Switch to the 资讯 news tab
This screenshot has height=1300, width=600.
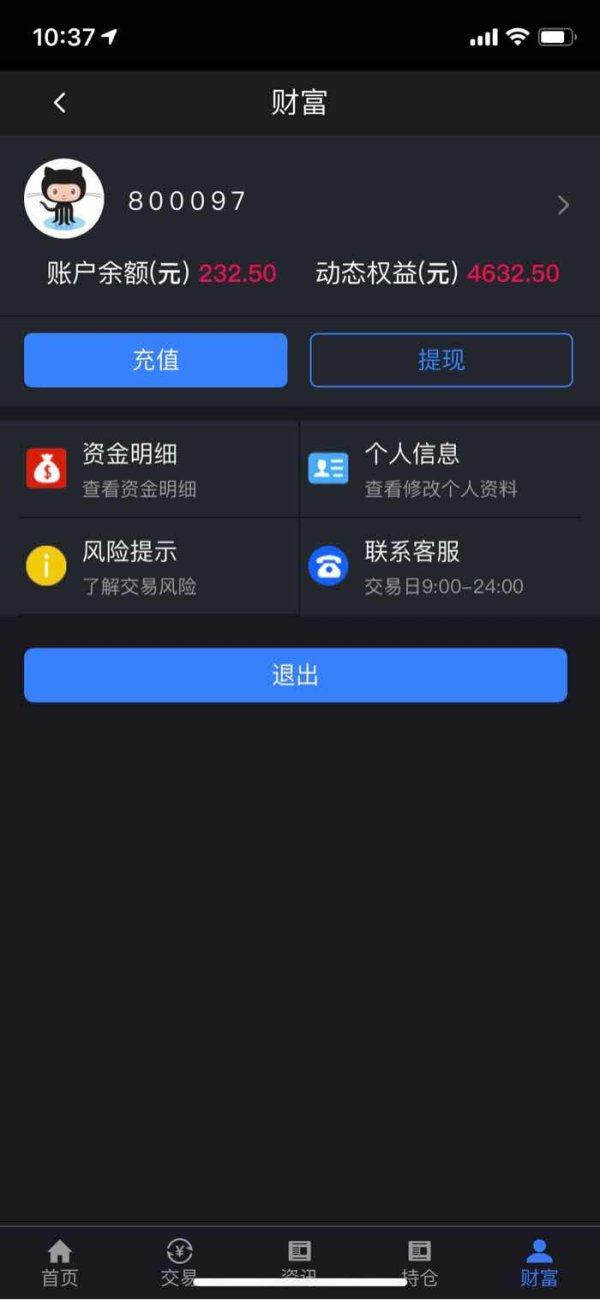pos(300,1263)
